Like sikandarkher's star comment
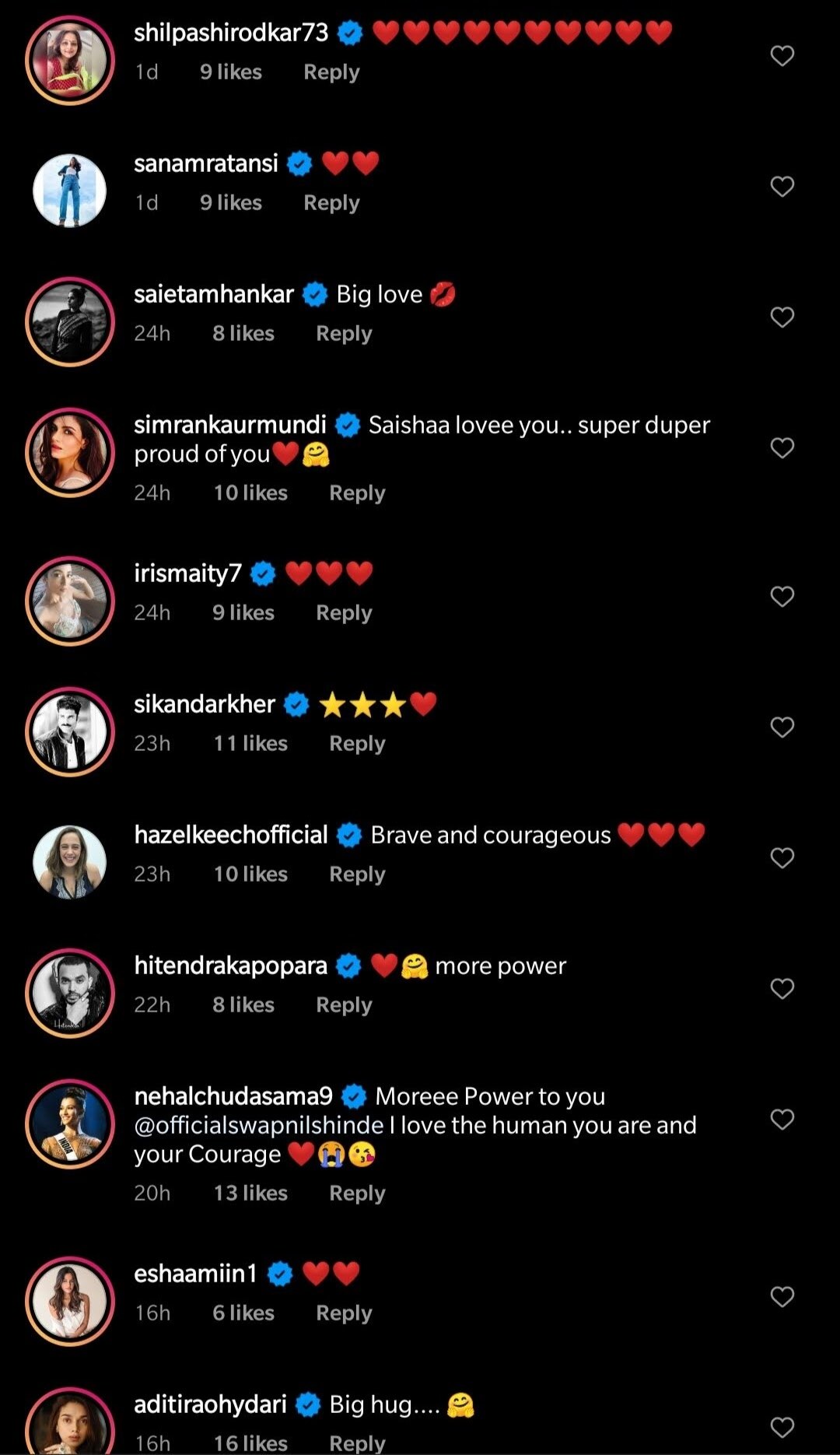This screenshot has width=840, height=1455. point(782,727)
